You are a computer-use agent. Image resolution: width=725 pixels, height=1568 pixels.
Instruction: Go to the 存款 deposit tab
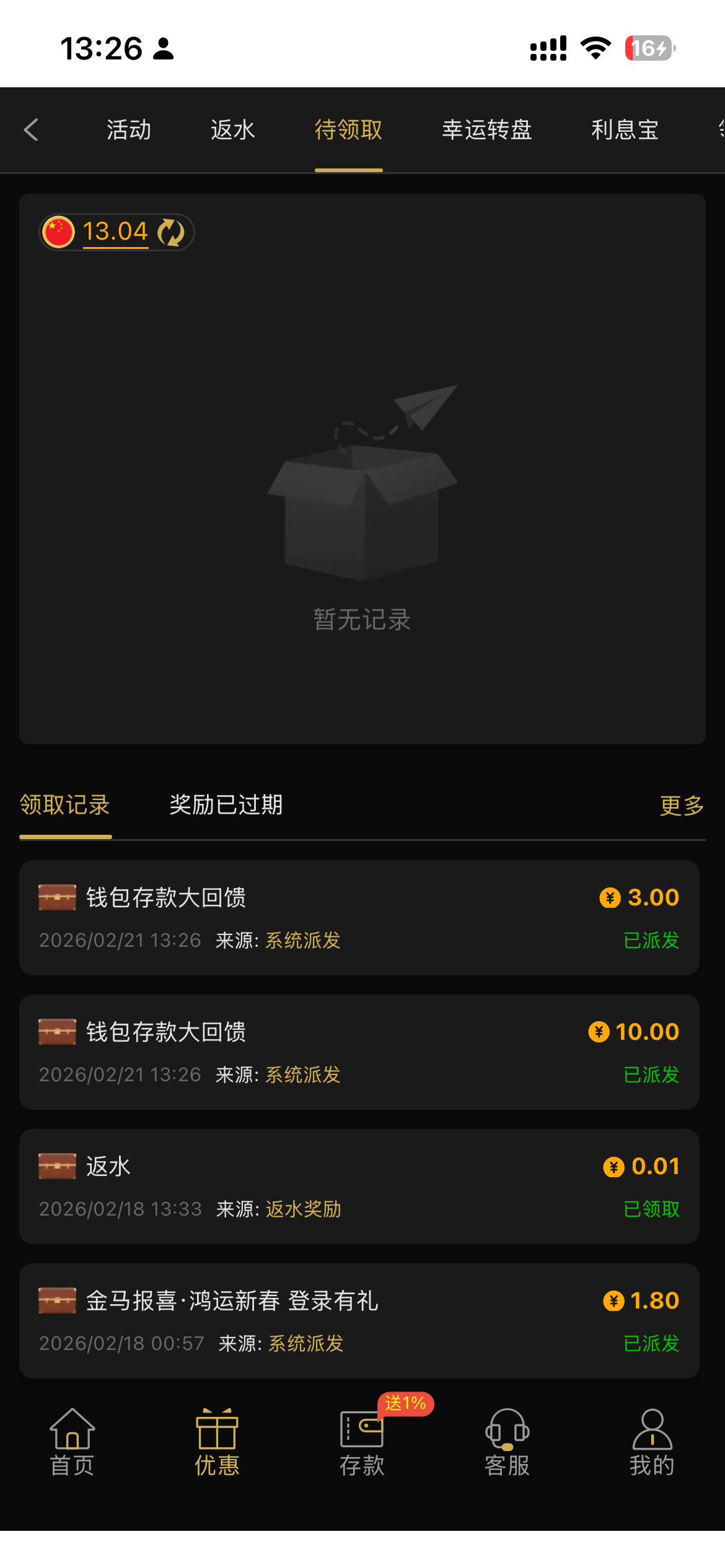click(362, 1443)
